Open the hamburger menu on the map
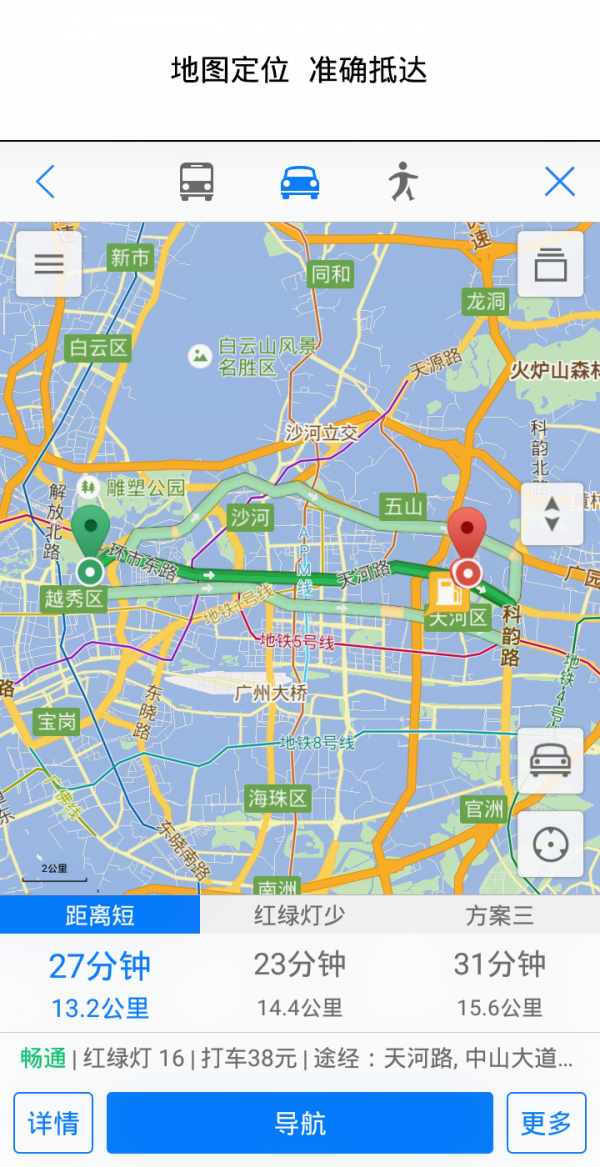 point(49,264)
